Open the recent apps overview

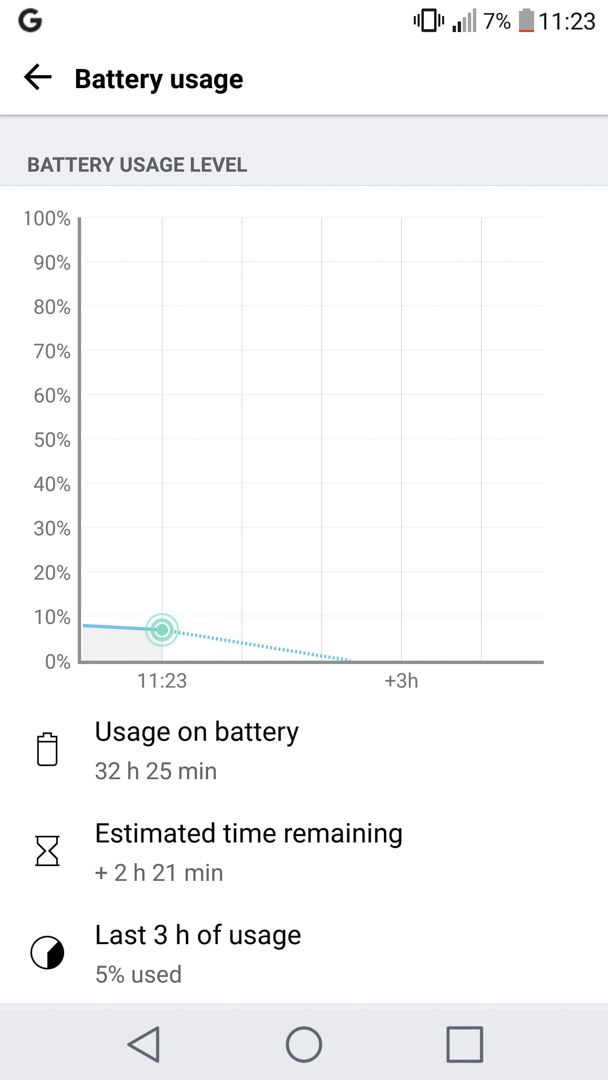[464, 1044]
